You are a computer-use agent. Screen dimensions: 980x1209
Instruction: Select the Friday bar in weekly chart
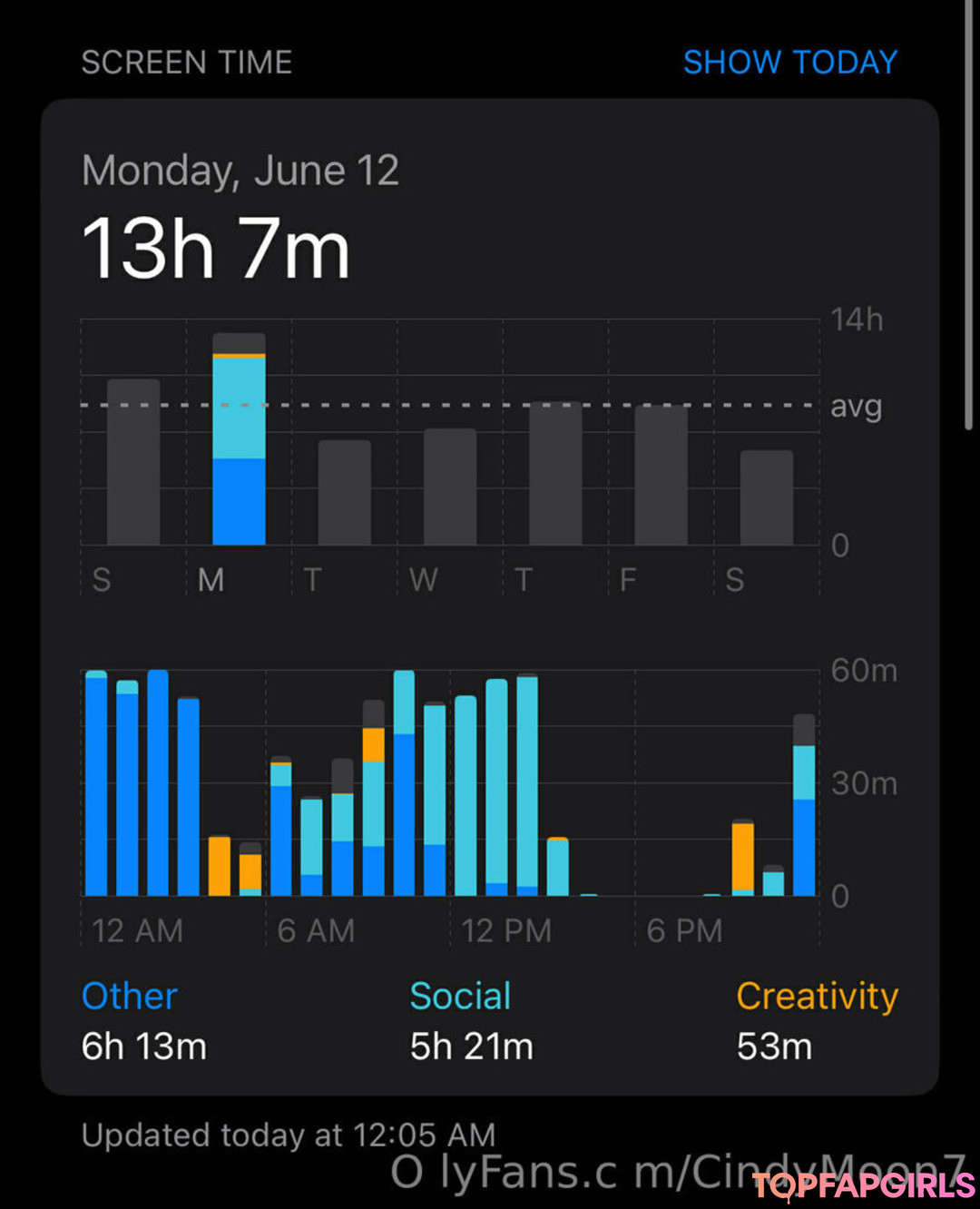click(661, 476)
